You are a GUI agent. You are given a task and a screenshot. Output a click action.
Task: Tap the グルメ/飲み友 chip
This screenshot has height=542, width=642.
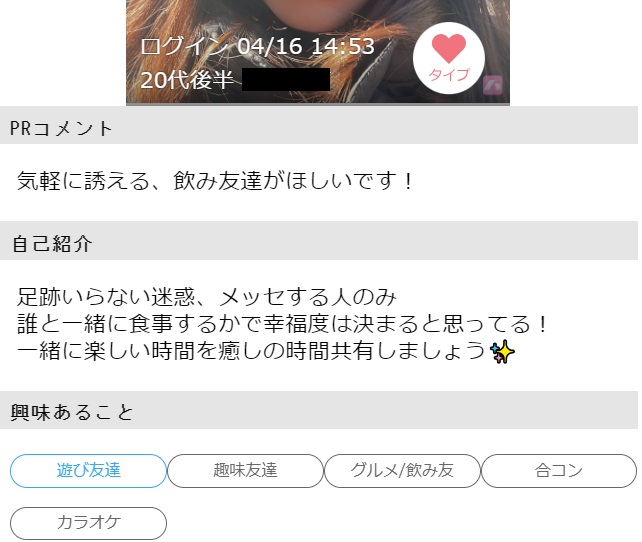click(402, 470)
